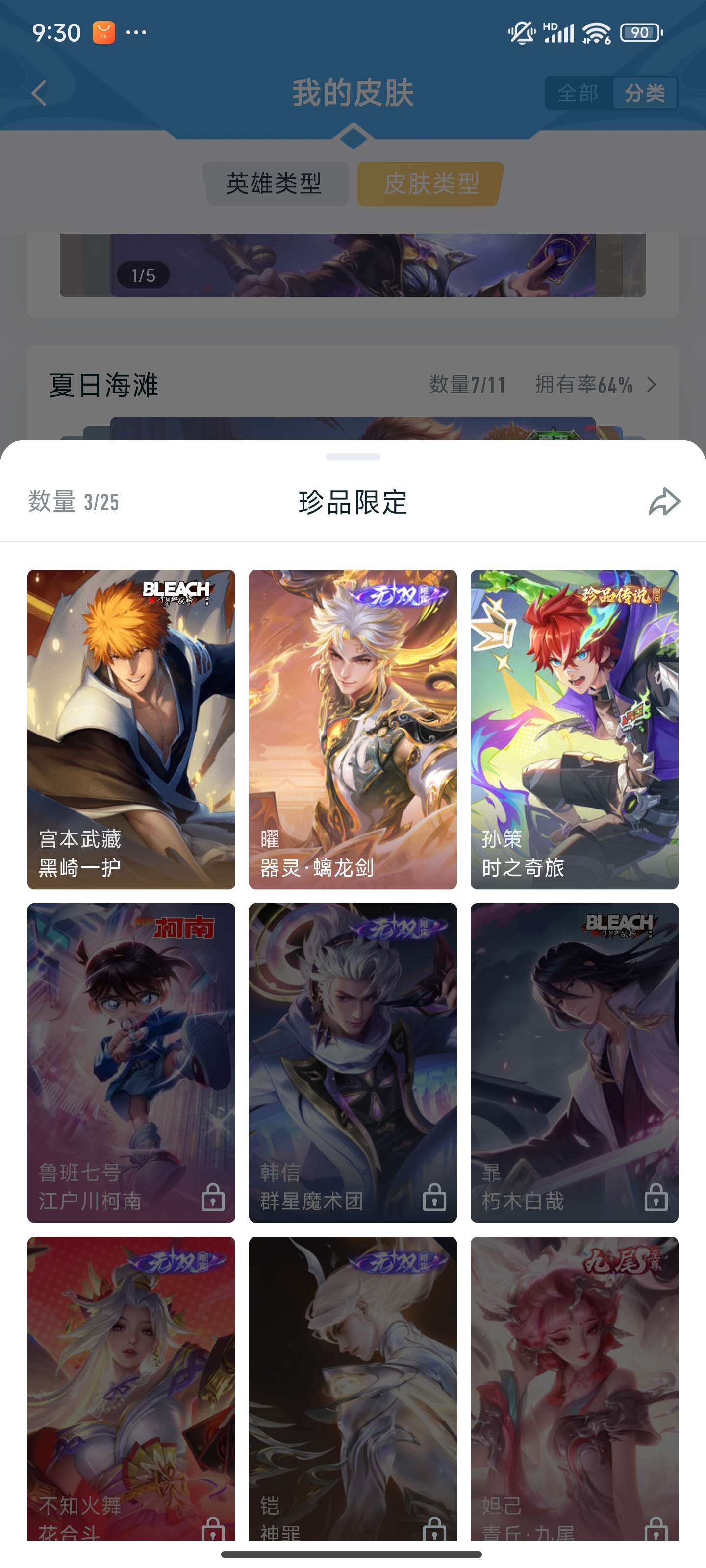Click the 数量 3/25 counter
This screenshot has height=1568, width=706.
(73, 502)
